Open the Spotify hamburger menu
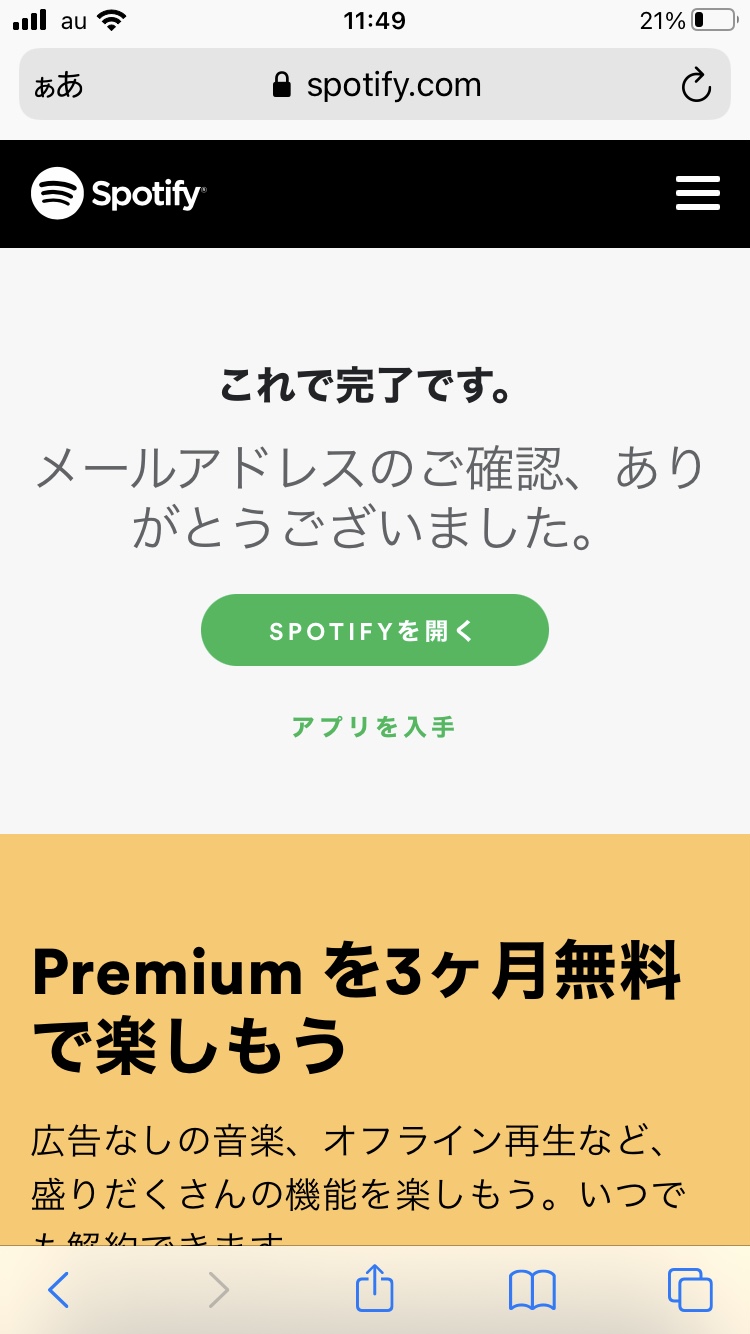The height and width of the screenshot is (1334, 750). (697, 193)
